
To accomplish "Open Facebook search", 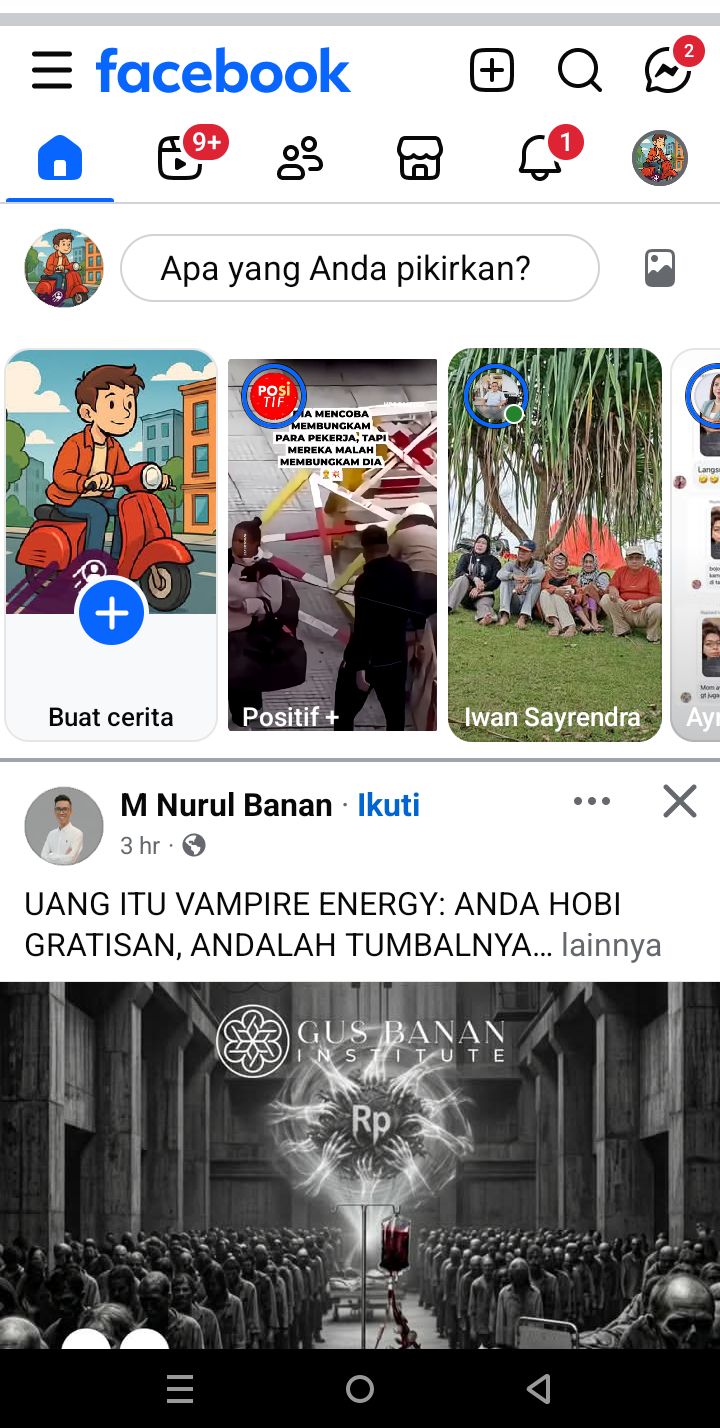I will [579, 71].
